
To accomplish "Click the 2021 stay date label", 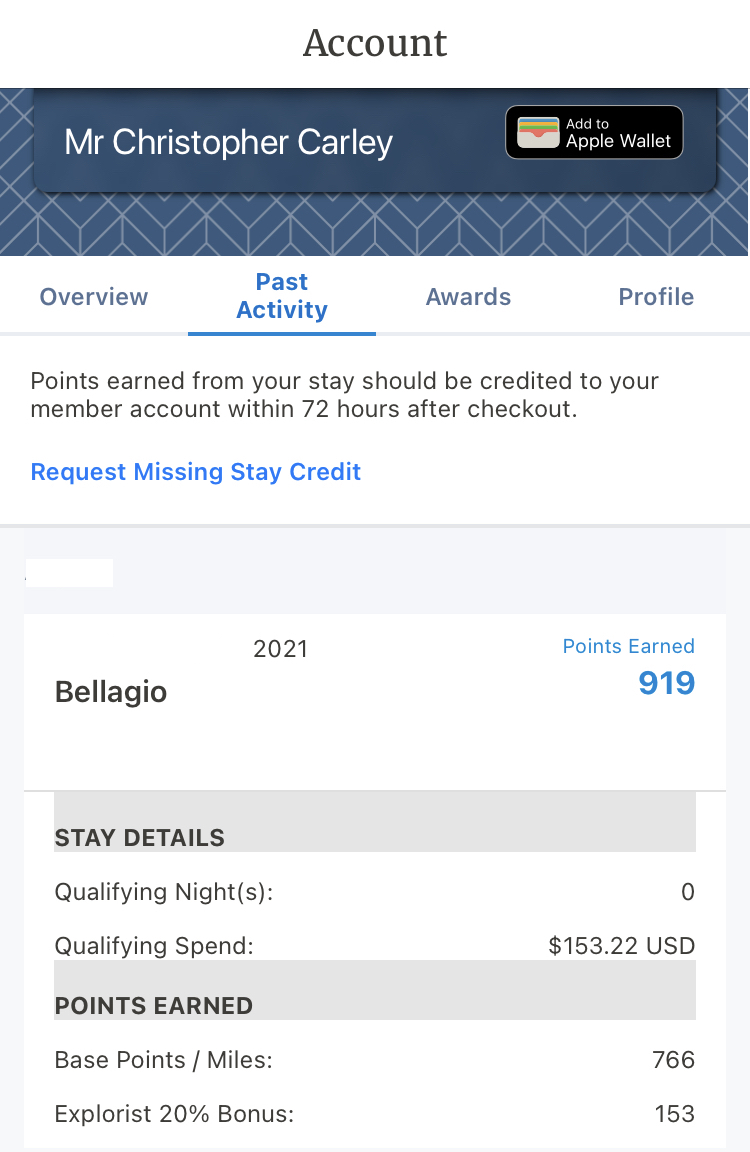I will [x=281, y=649].
